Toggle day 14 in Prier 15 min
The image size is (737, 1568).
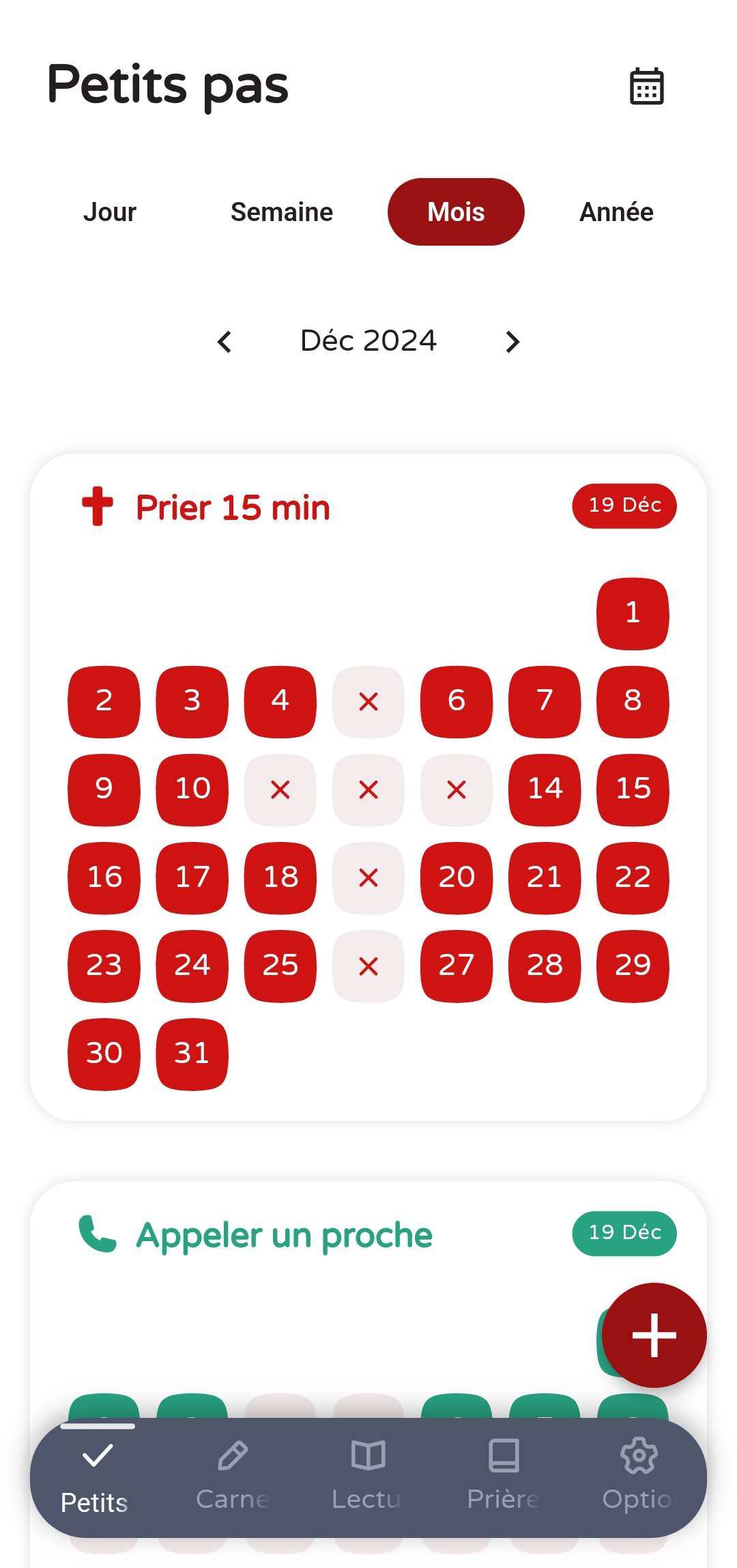pyautogui.click(x=545, y=789)
